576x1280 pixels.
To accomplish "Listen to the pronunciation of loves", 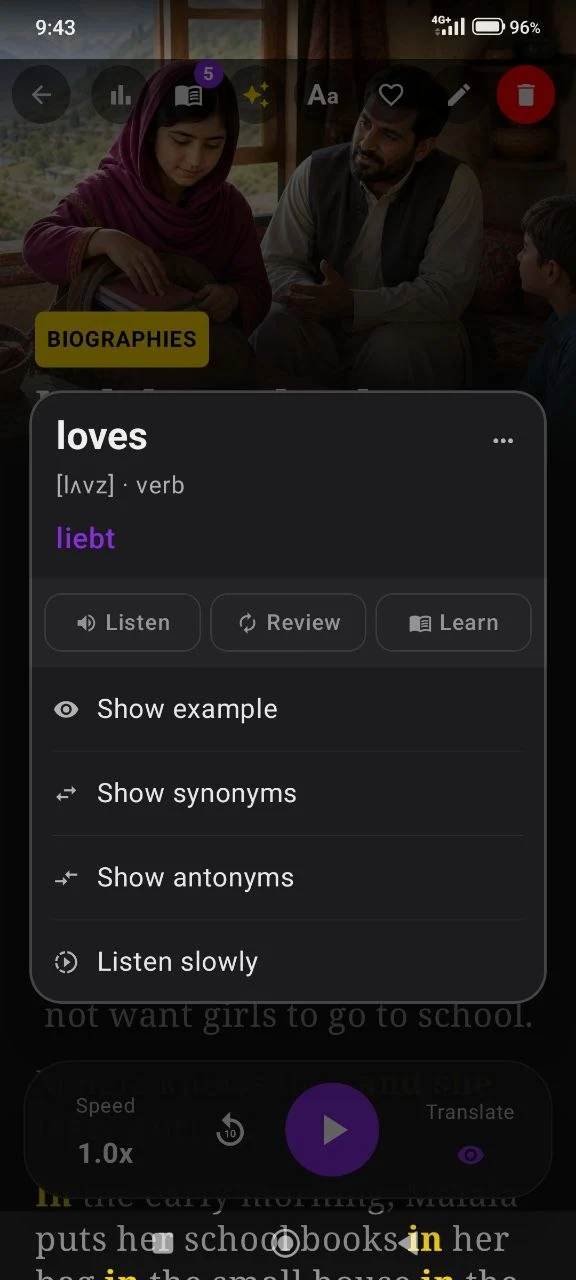I will [122, 622].
